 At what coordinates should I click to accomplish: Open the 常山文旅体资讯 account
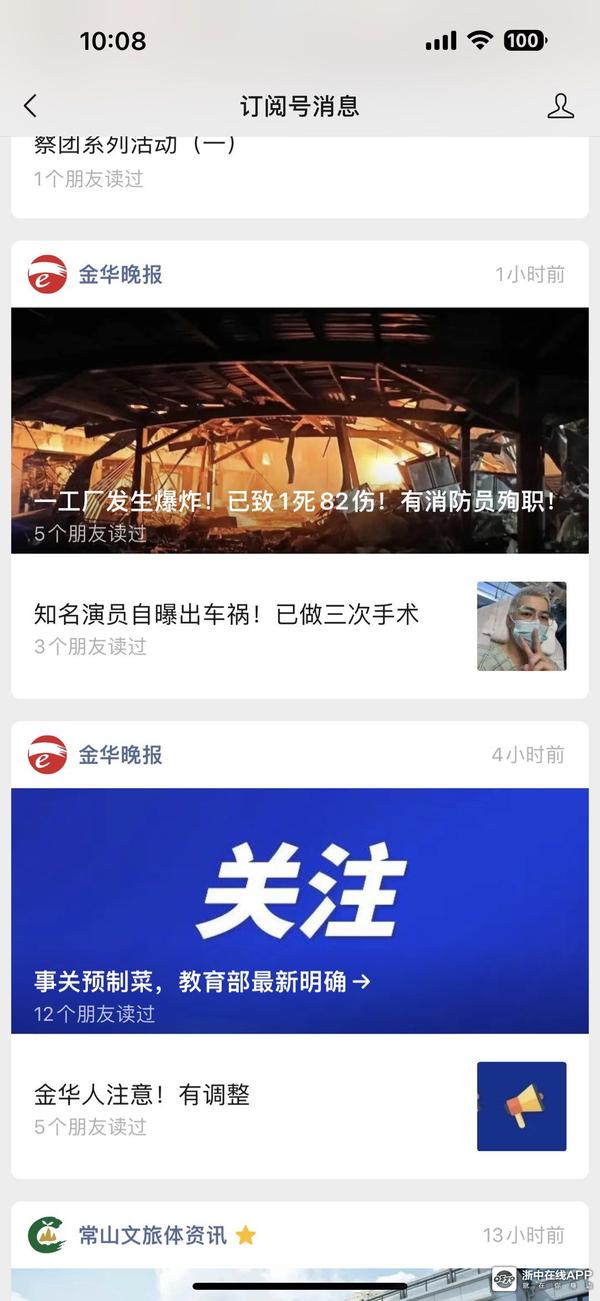click(152, 1235)
